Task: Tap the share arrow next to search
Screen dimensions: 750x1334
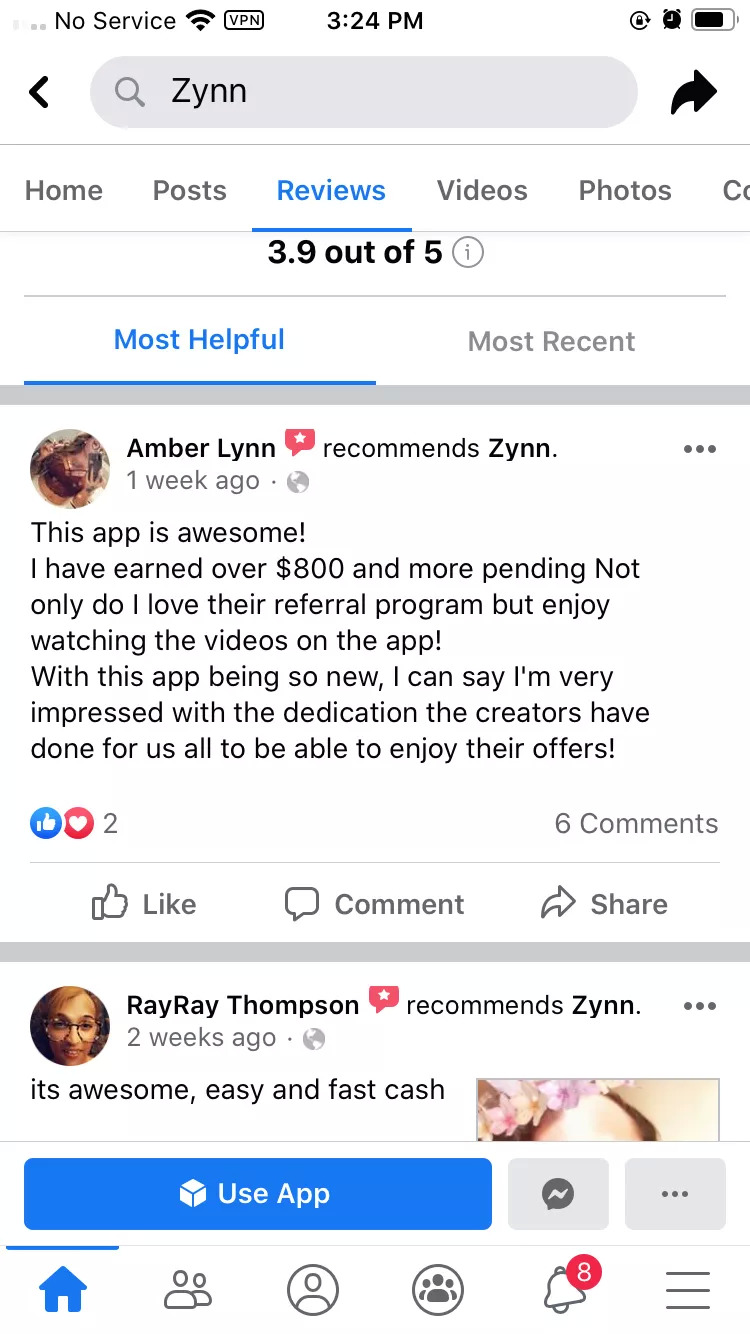Action: click(x=694, y=91)
